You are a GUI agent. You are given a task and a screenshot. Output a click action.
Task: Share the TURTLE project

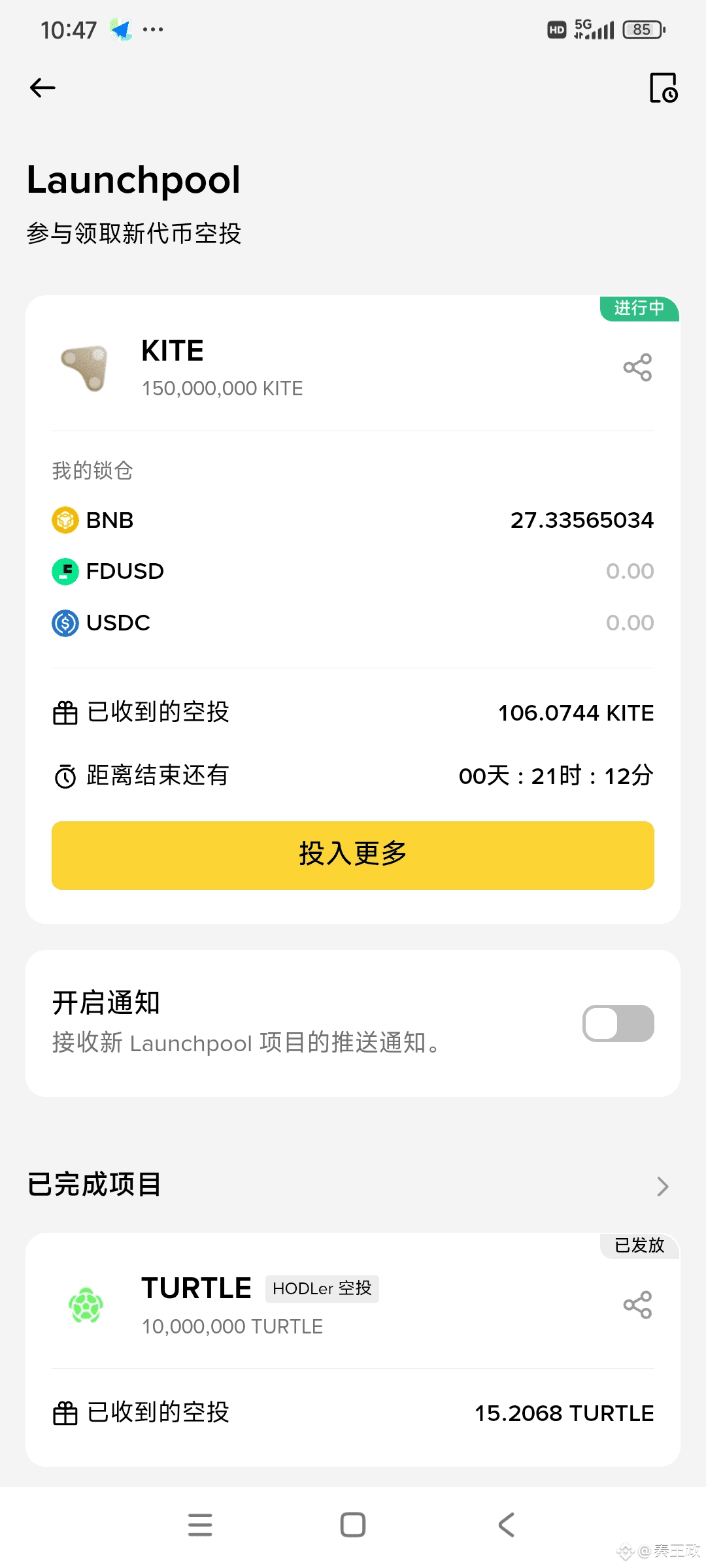637,1305
